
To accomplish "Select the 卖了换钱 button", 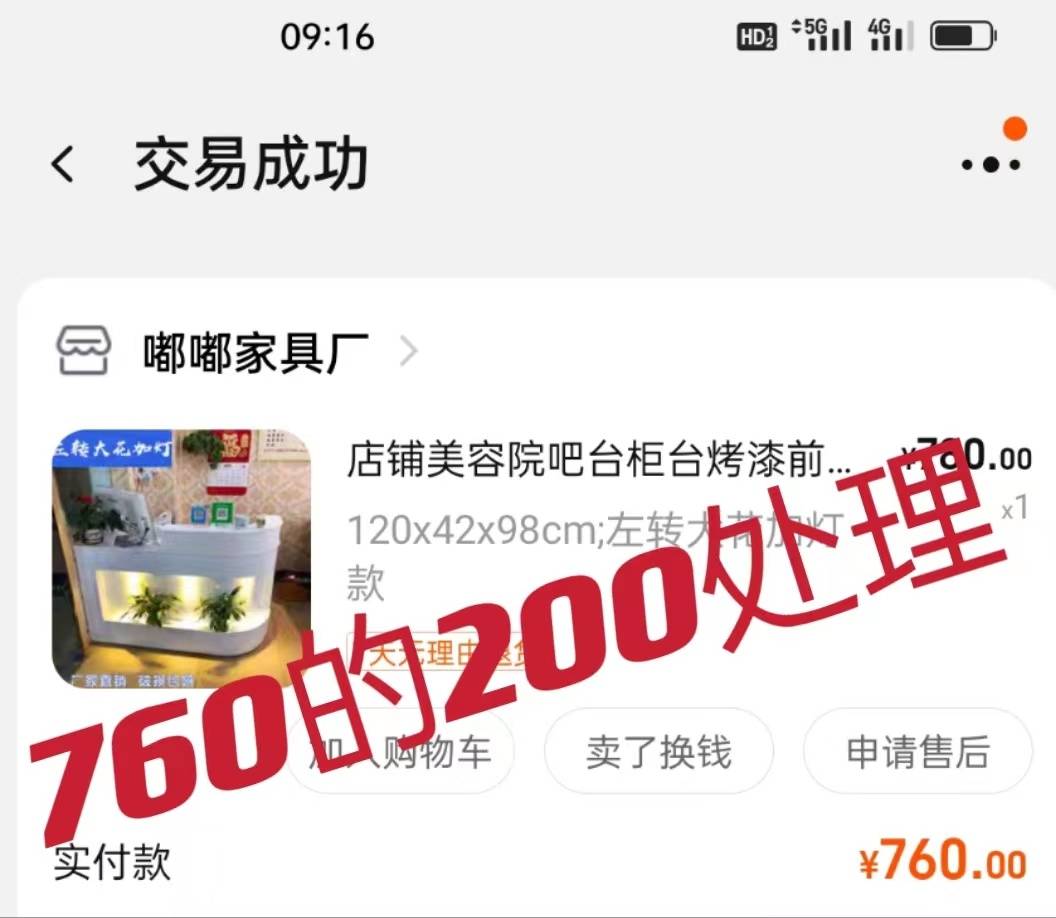I will click(x=658, y=752).
